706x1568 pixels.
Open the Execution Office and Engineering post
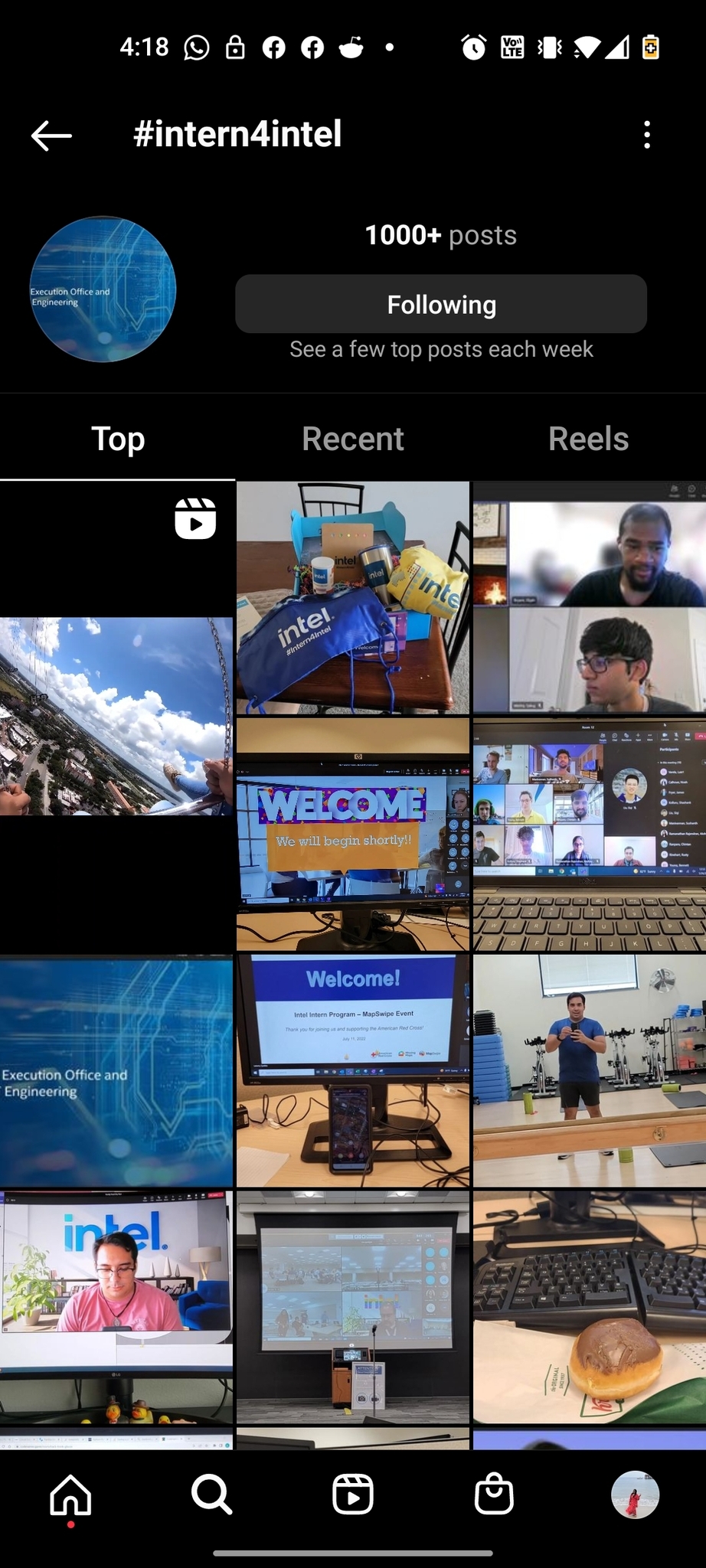point(116,1070)
